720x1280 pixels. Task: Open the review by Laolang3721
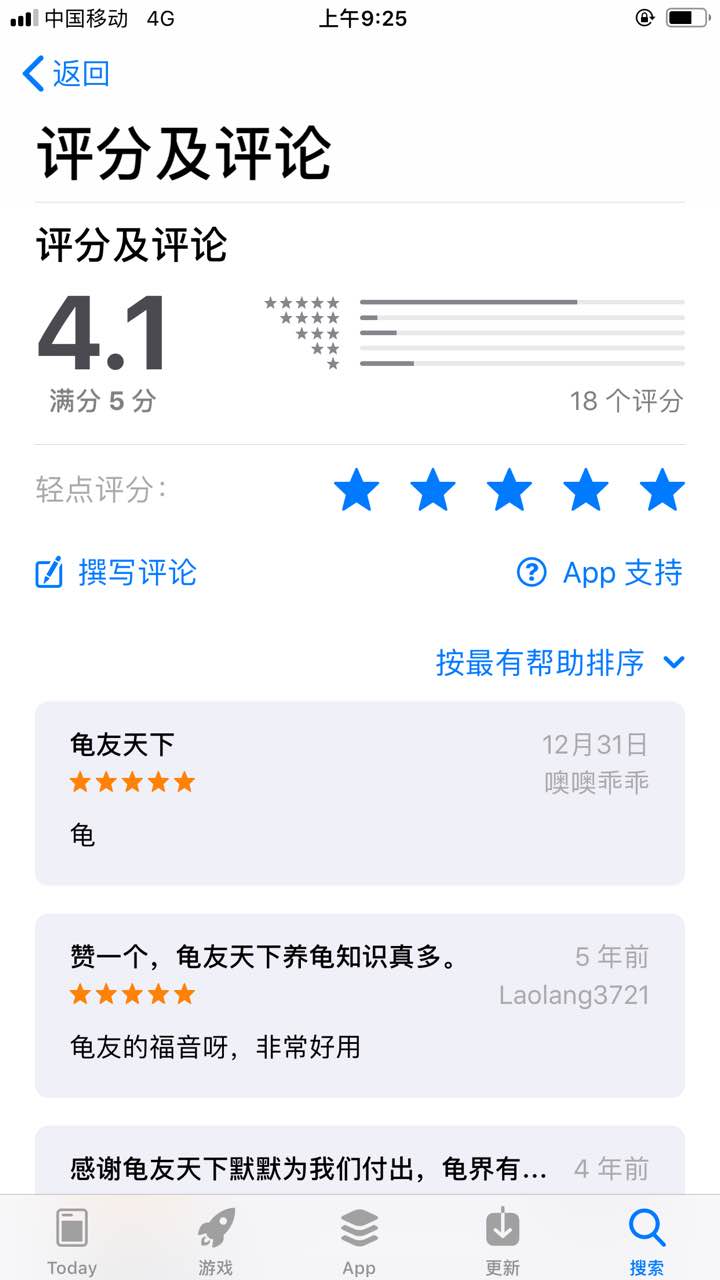pyautogui.click(x=360, y=1005)
